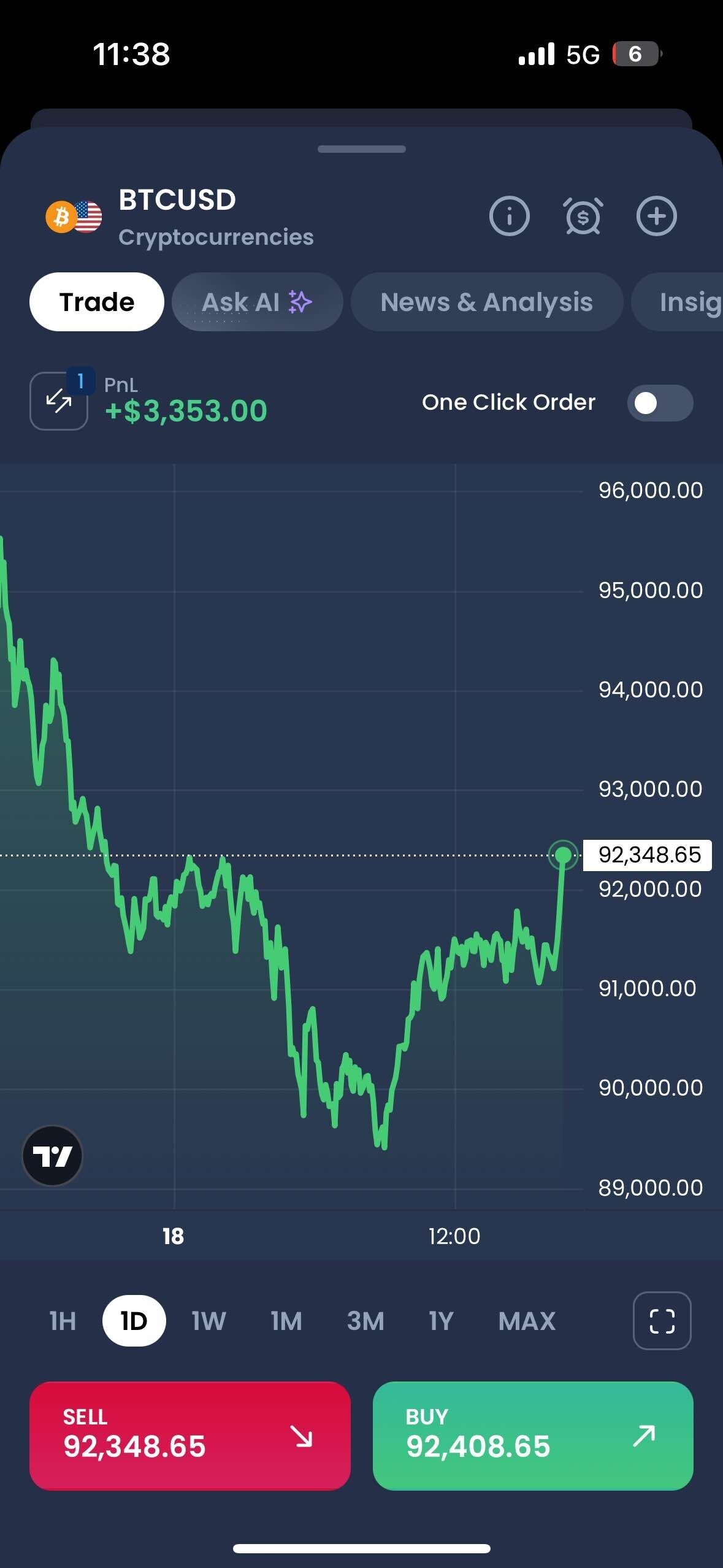Show the MAX chart range

[x=527, y=1321]
